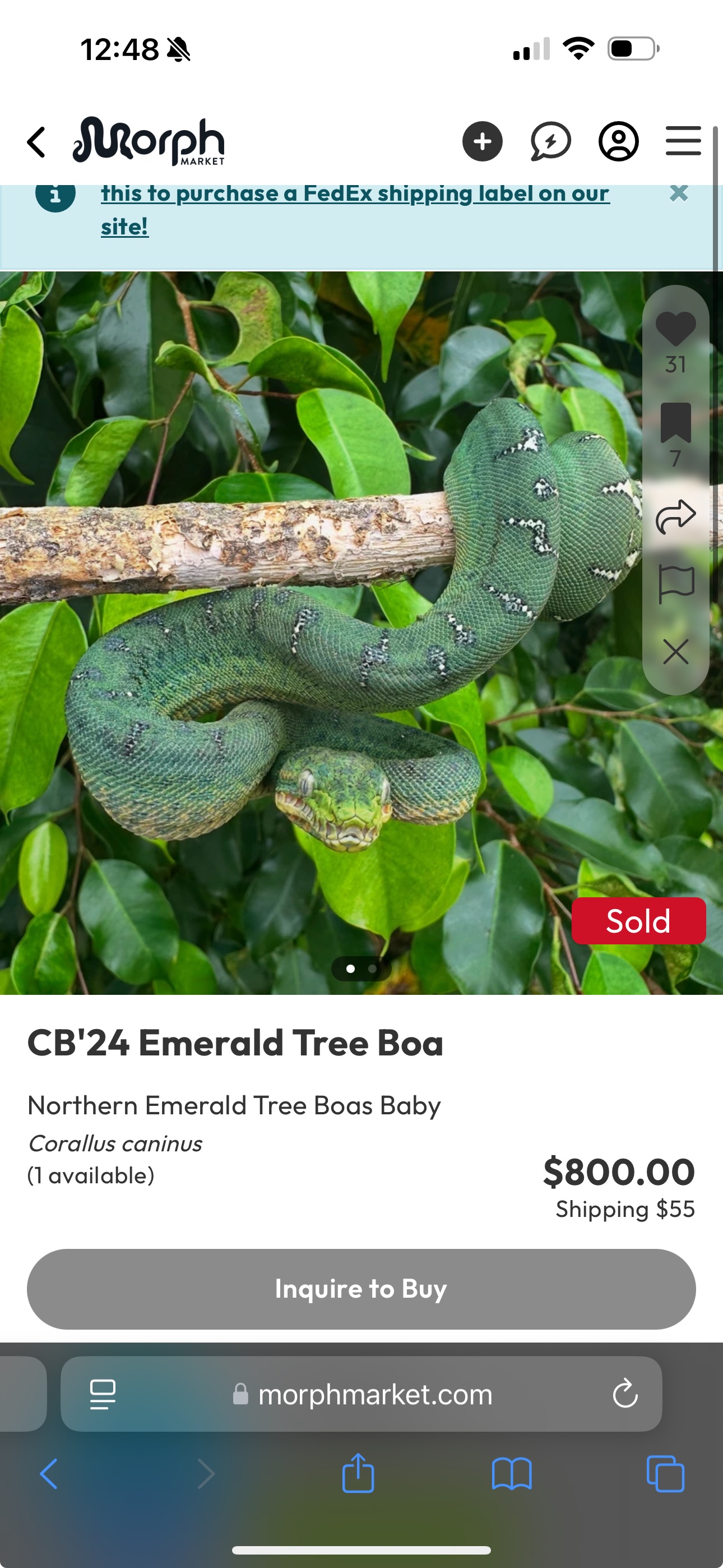Dismiss the FedEx shipping info banner
This screenshot has width=723, height=1568.
679,193
